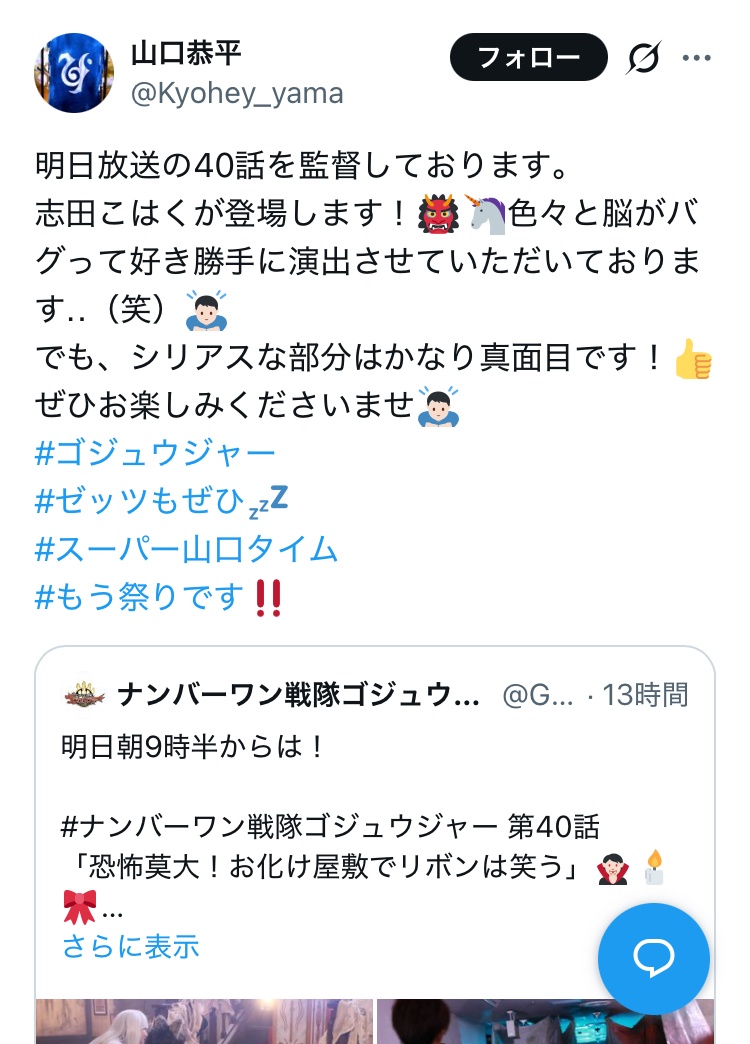Tap the floating reply bubble button

click(x=653, y=959)
